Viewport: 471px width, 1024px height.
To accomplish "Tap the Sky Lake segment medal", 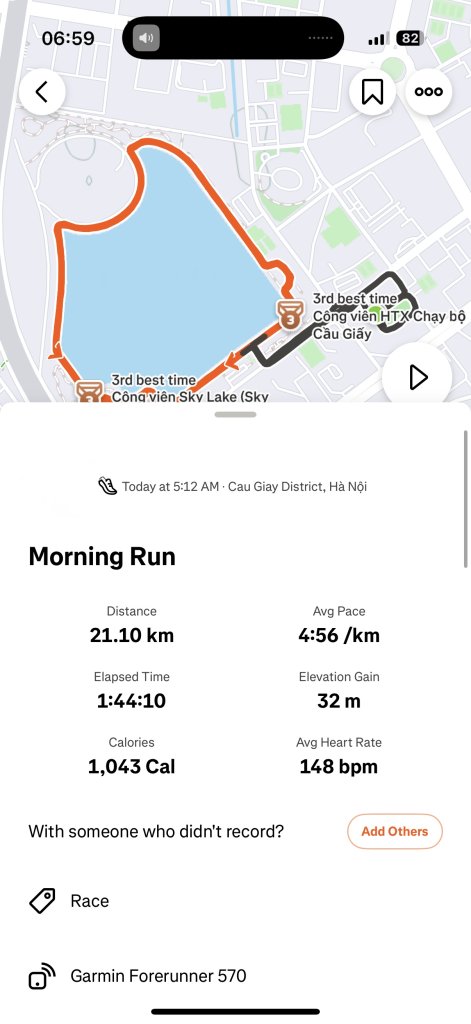I will coord(89,392).
